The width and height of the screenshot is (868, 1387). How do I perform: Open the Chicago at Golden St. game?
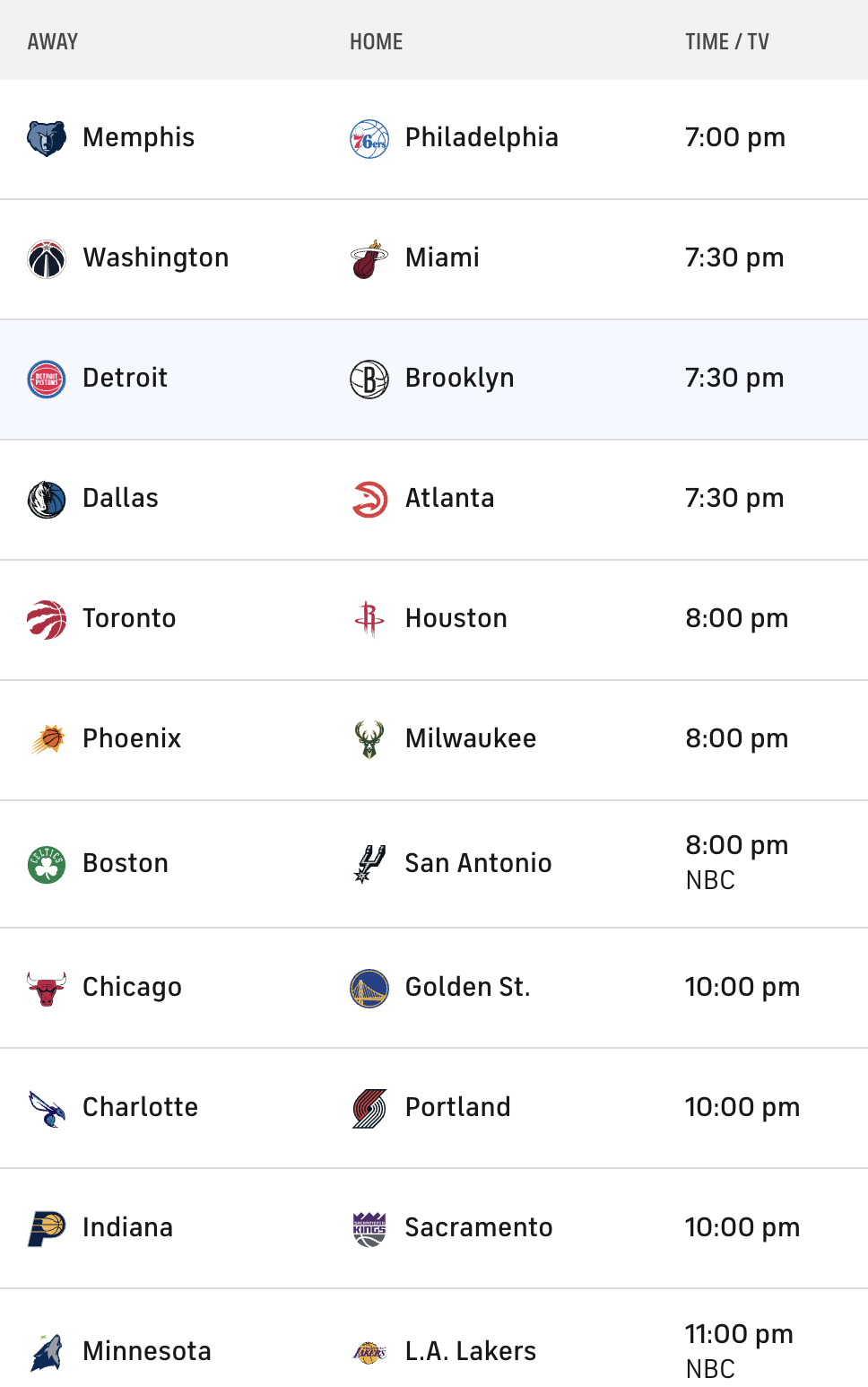(434, 987)
